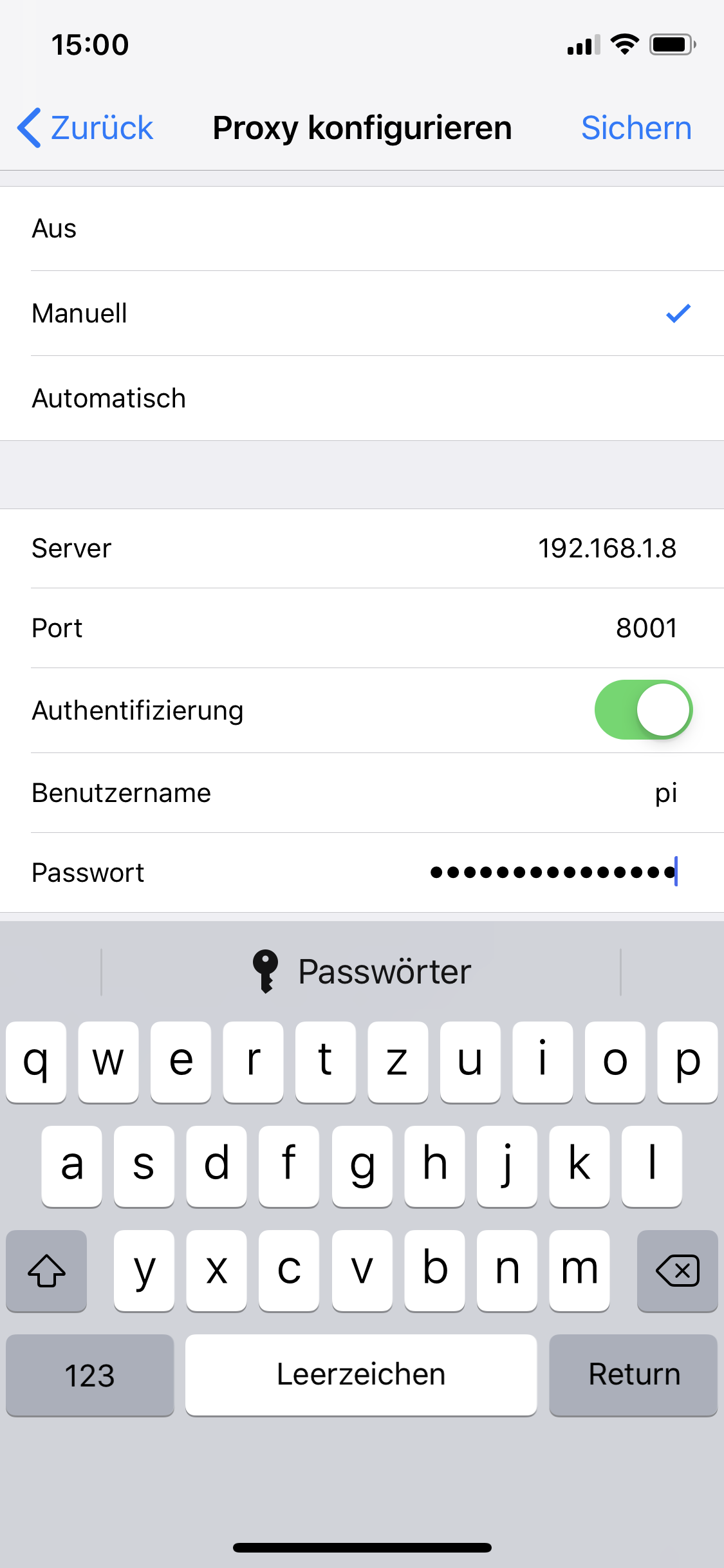Tap the shift key
724x1568 pixels.
click(46, 1271)
